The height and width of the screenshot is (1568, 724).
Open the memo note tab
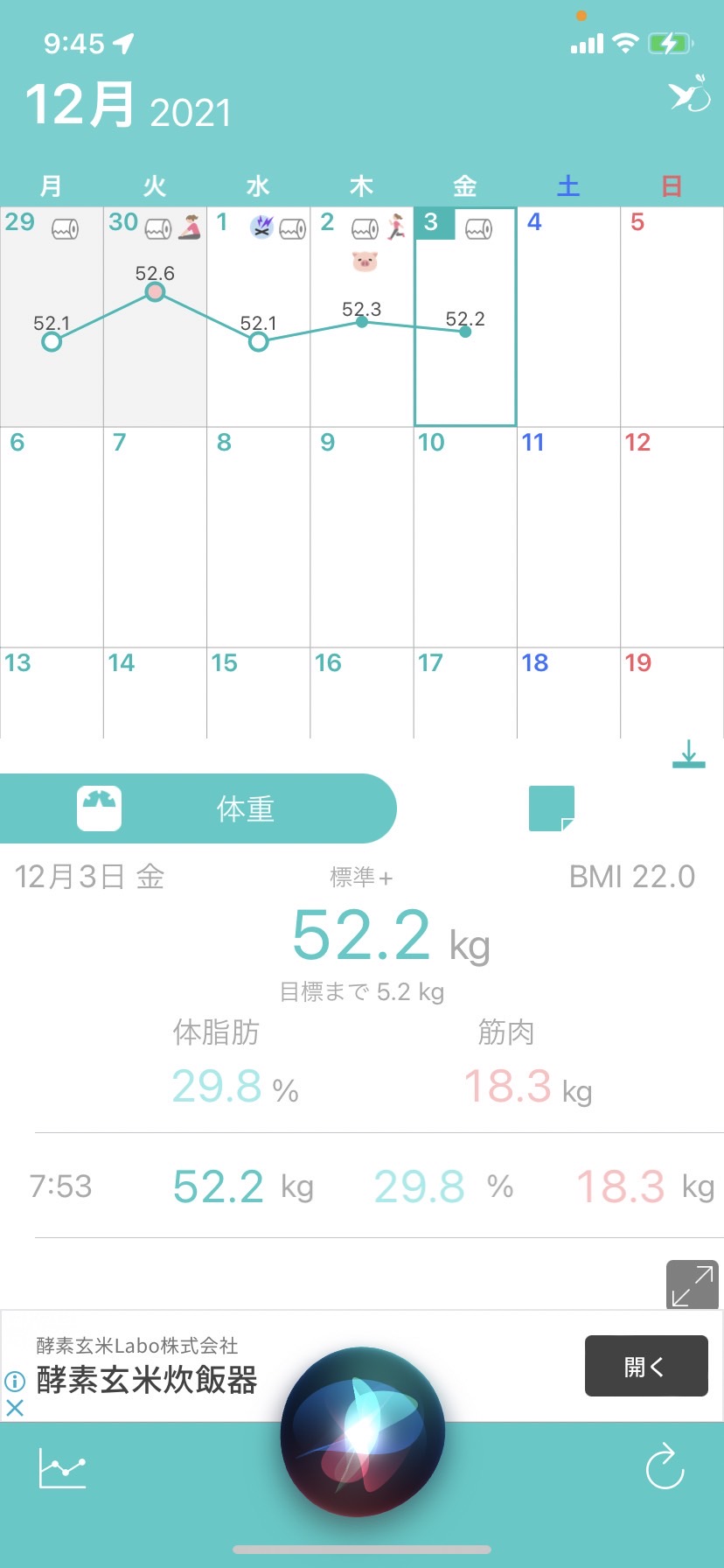552,808
